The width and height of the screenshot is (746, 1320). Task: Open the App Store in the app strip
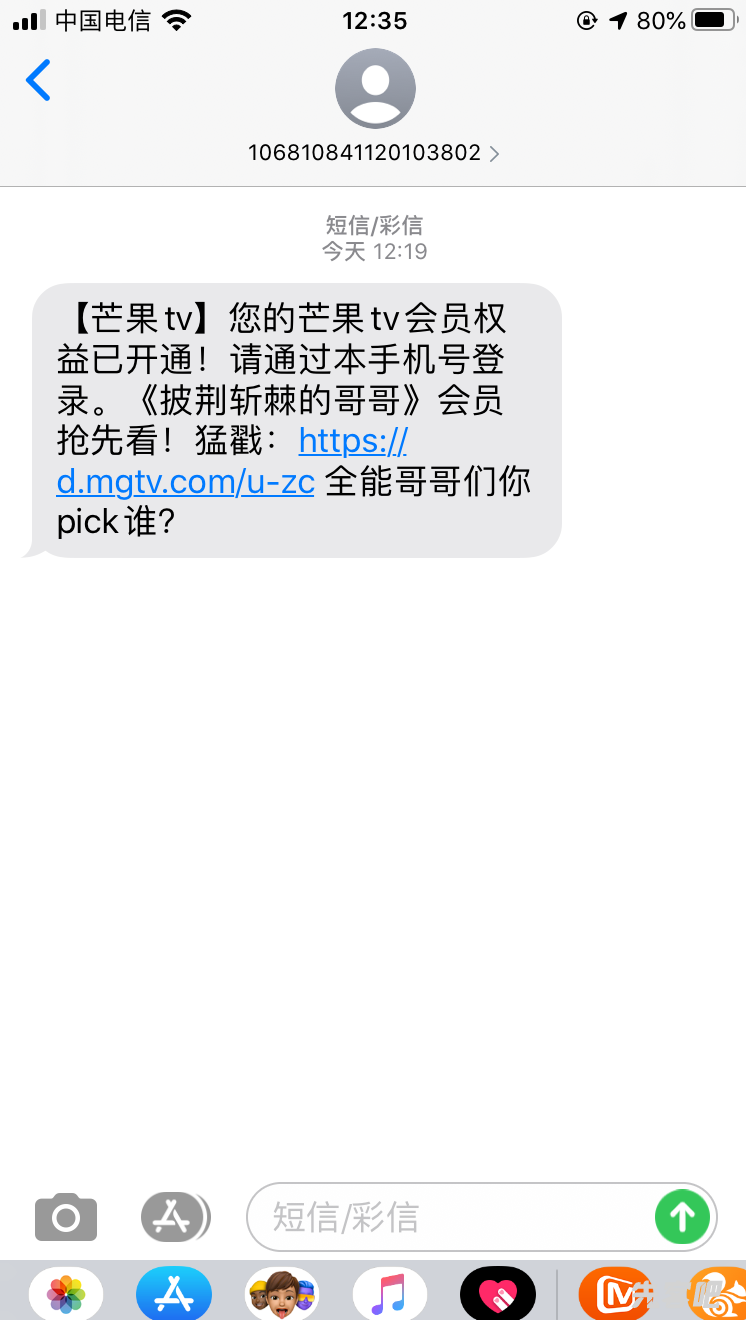click(174, 1295)
